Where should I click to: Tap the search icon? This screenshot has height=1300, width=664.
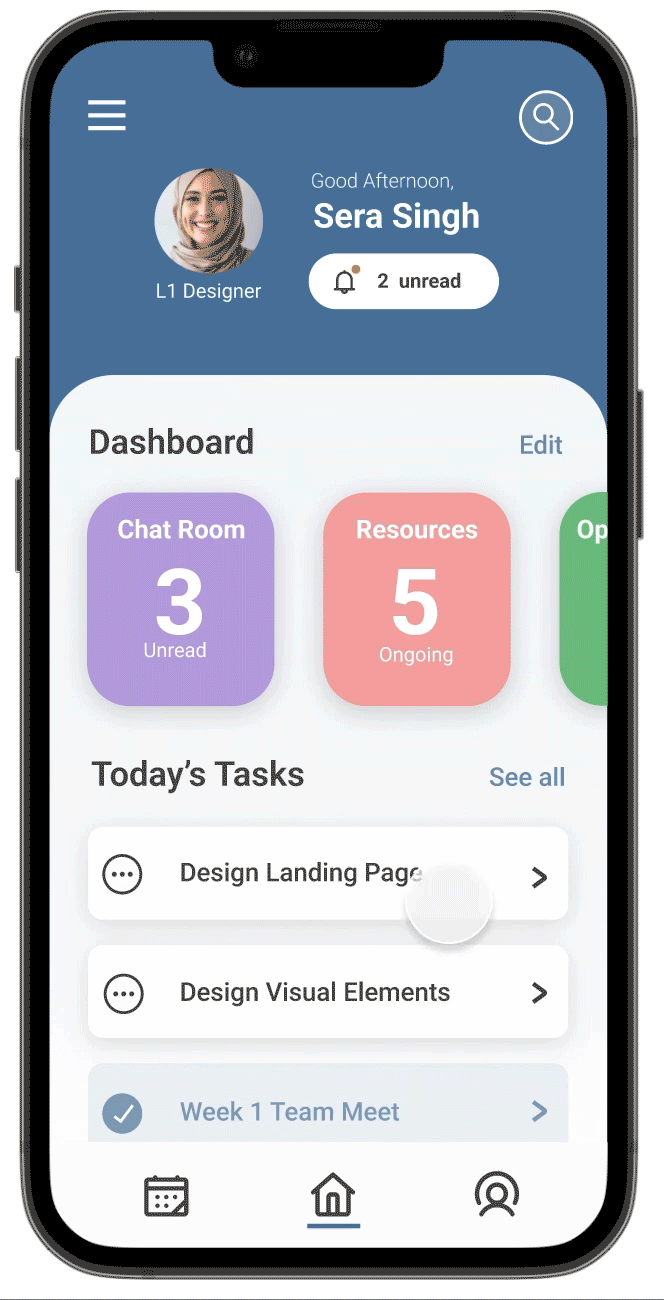[x=546, y=118]
